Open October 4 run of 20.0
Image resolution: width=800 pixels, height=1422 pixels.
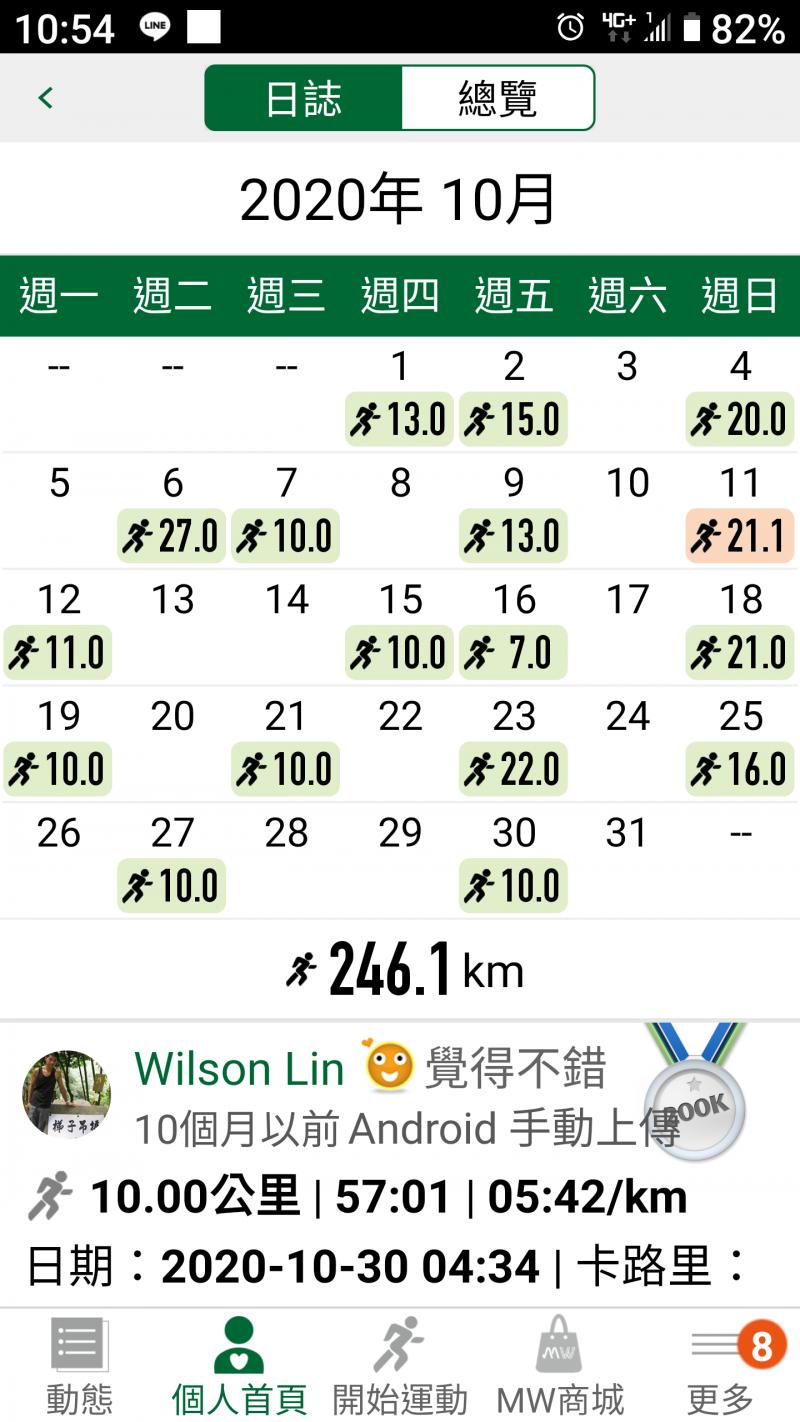740,419
